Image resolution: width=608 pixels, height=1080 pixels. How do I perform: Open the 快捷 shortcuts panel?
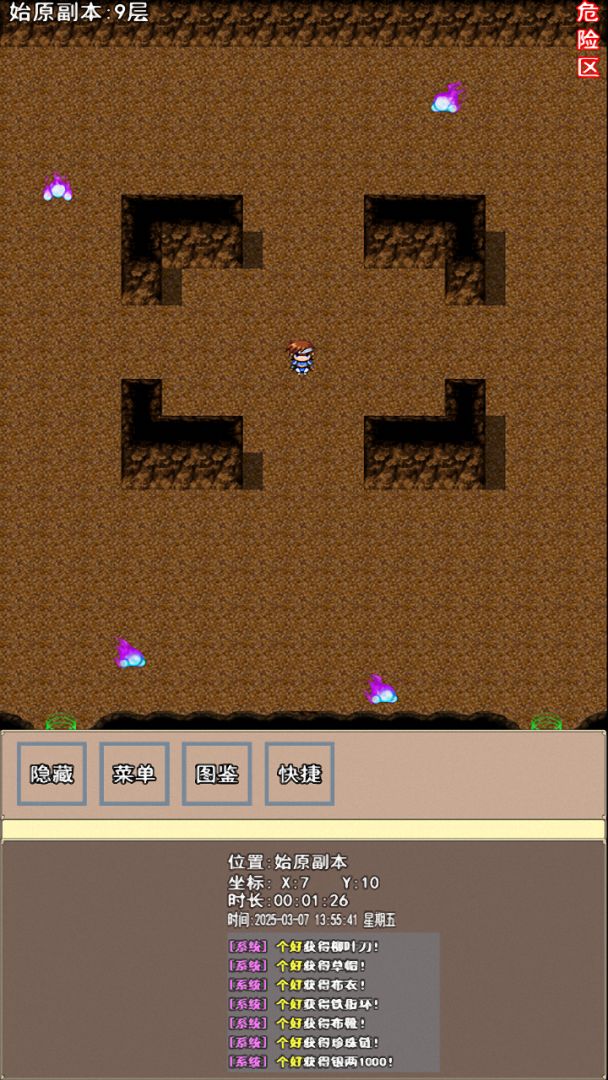tap(299, 774)
